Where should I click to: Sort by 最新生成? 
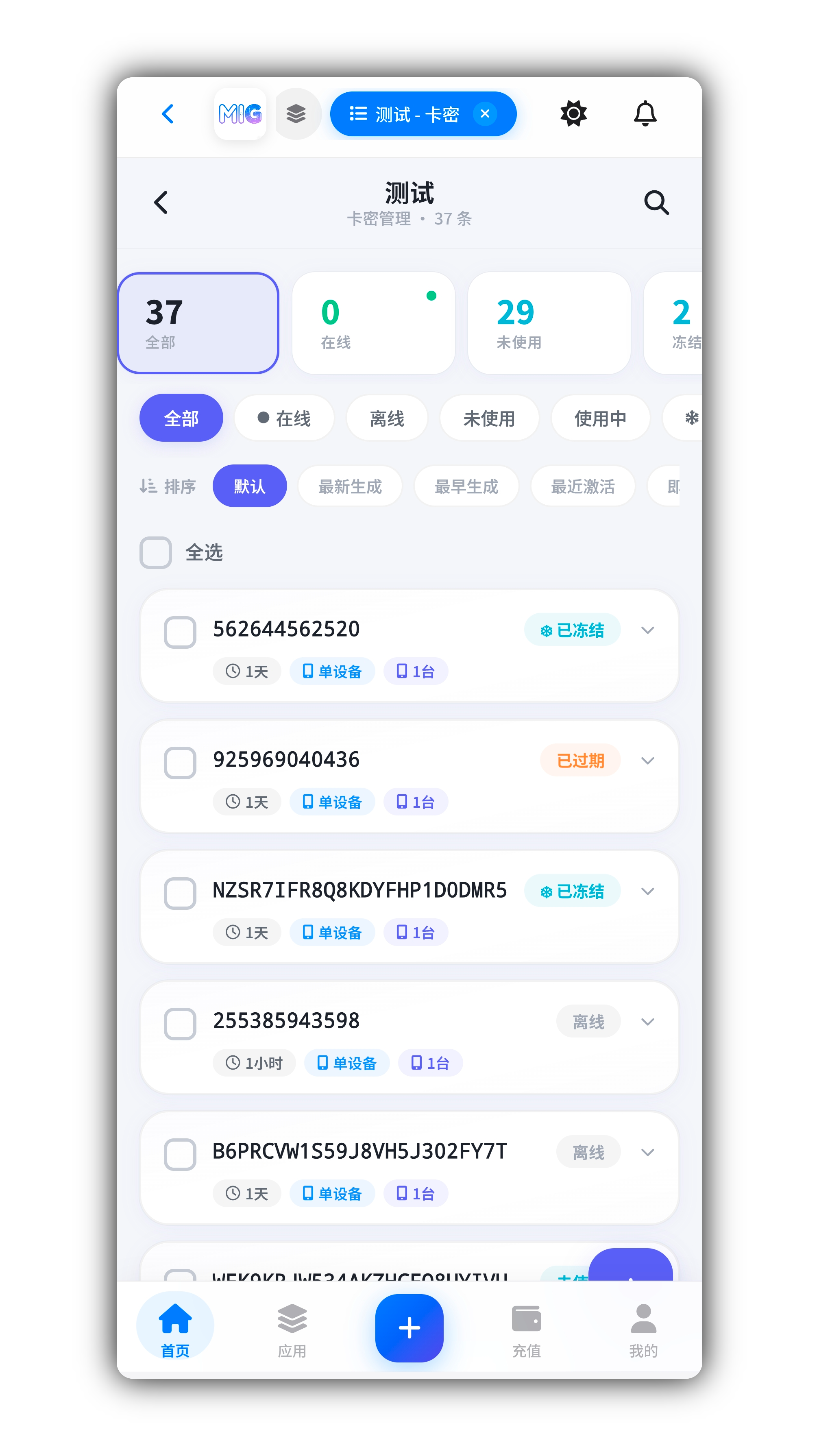pos(350,486)
